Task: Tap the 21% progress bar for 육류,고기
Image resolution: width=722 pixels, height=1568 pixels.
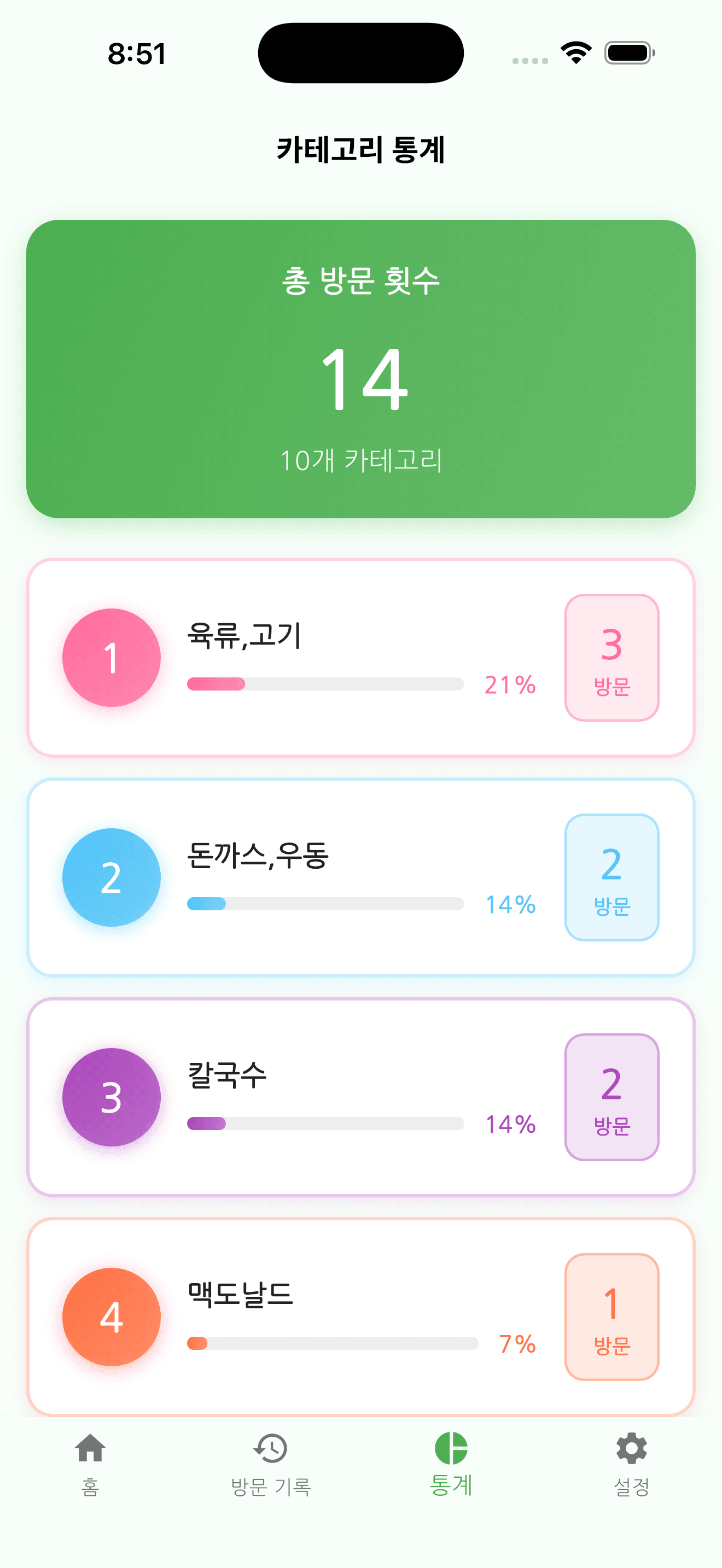Action: [325, 684]
